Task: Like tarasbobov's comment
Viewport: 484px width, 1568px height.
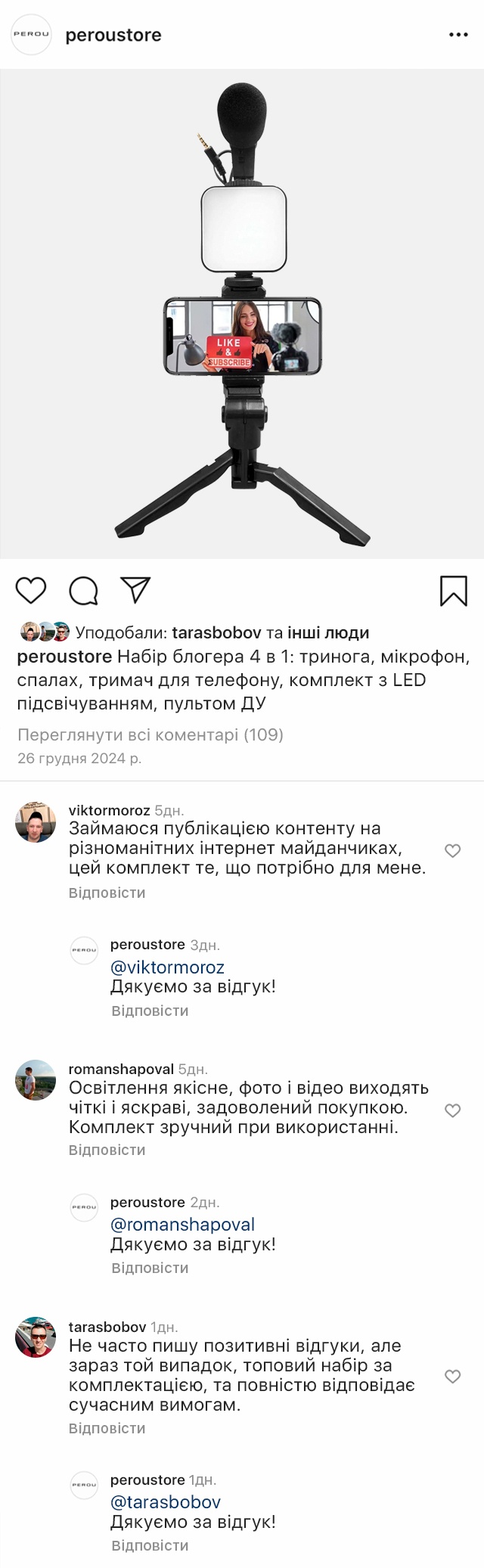Action: tap(452, 1377)
